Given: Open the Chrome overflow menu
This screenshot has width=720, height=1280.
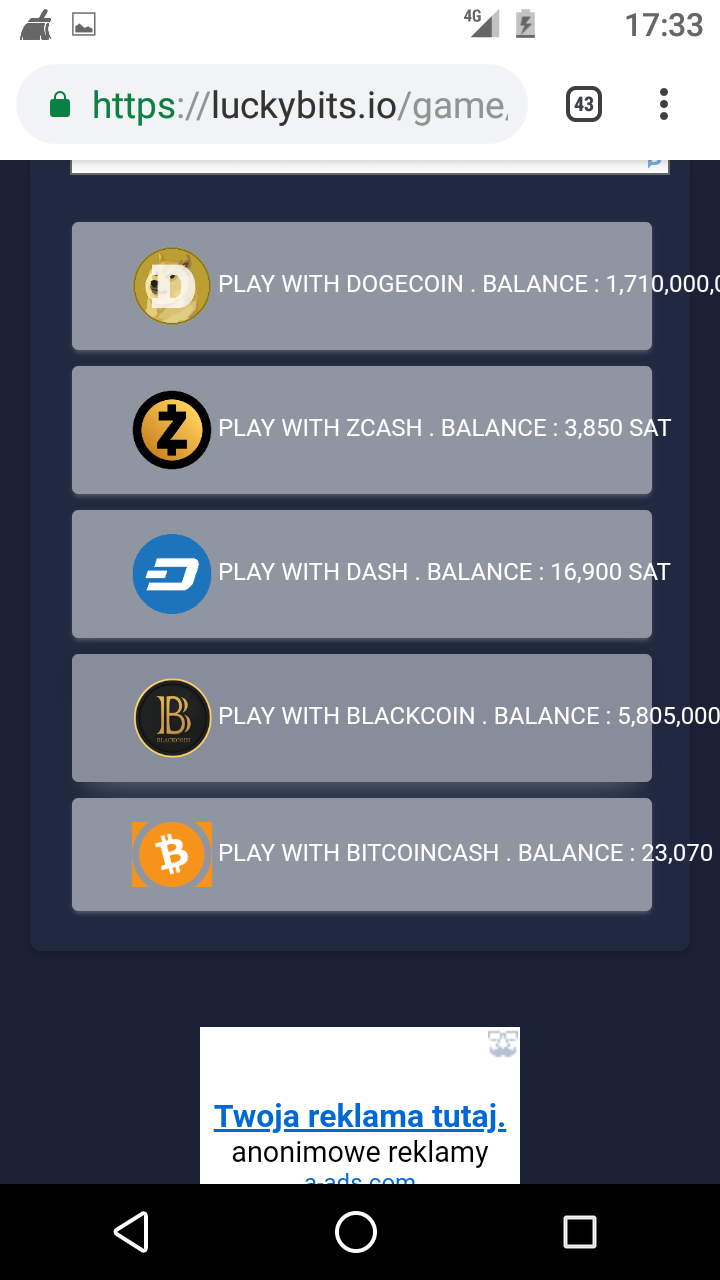Looking at the screenshot, I should [664, 104].
